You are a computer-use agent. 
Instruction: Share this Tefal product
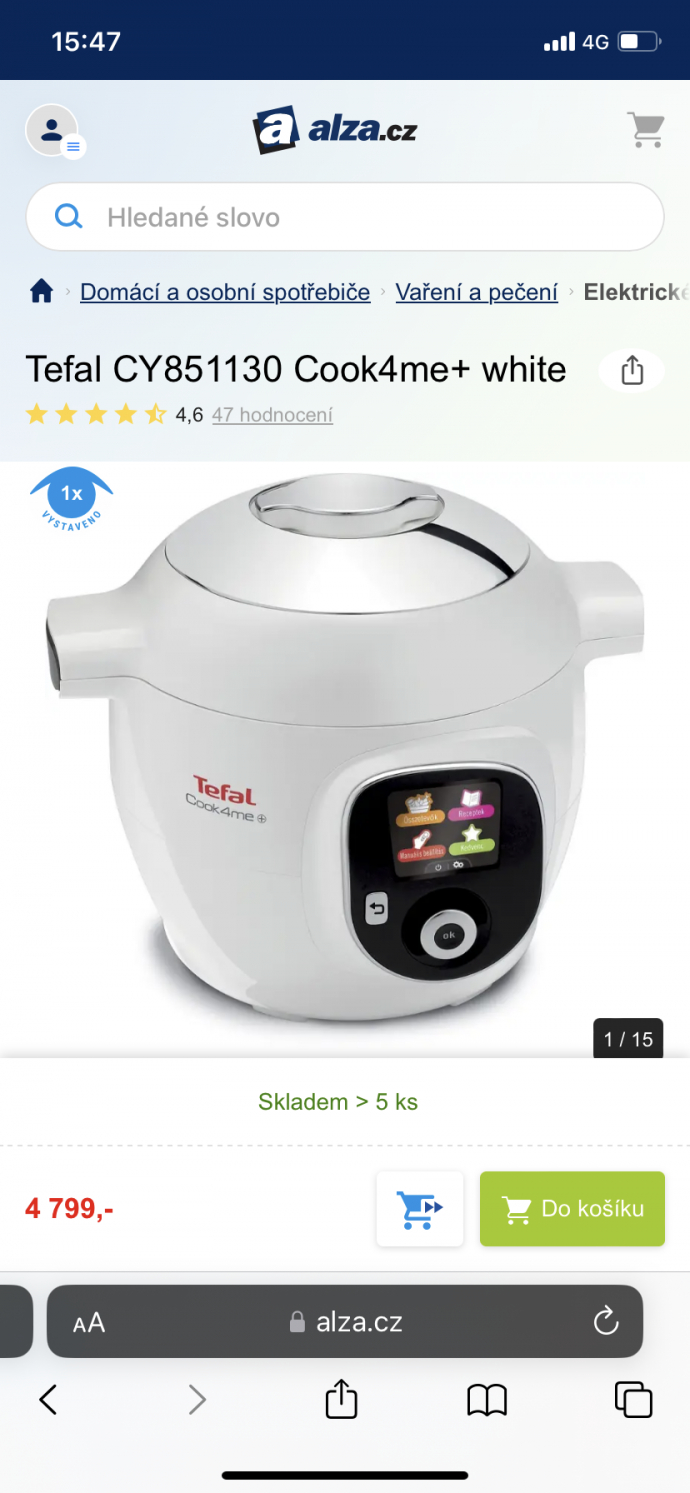coord(632,371)
